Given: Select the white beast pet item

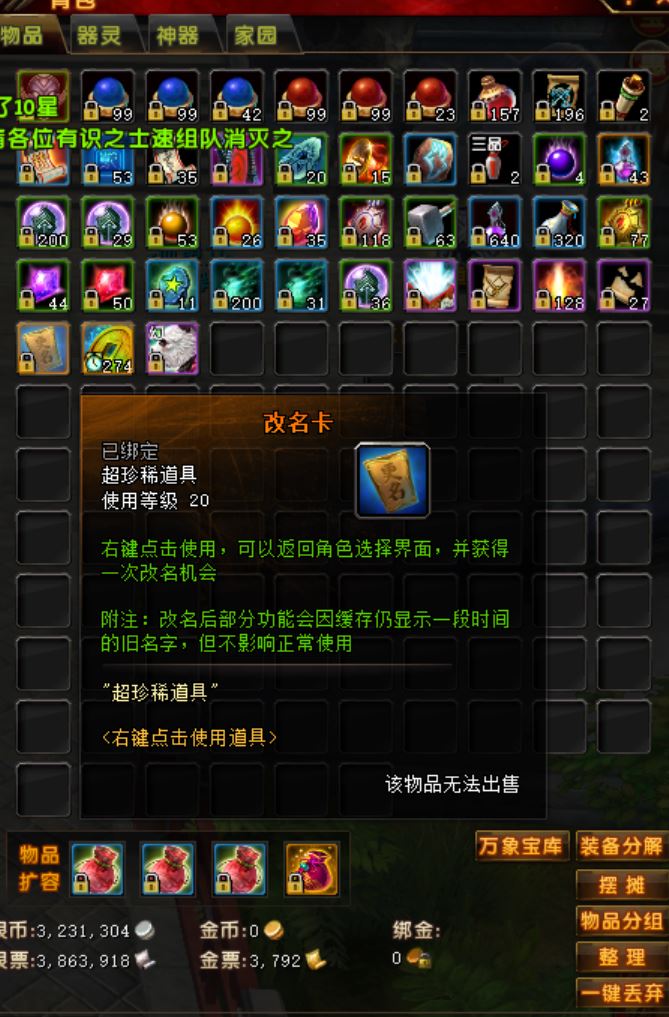Looking at the screenshot, I should [171, 348].
